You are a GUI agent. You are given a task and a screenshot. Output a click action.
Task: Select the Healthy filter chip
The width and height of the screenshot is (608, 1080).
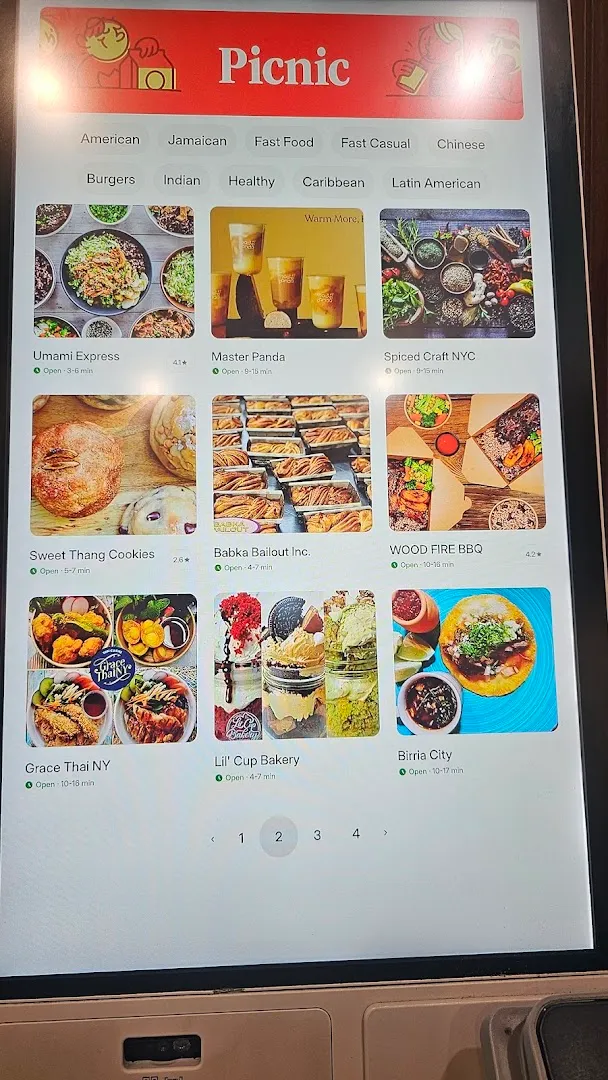[x=251, y=182]
